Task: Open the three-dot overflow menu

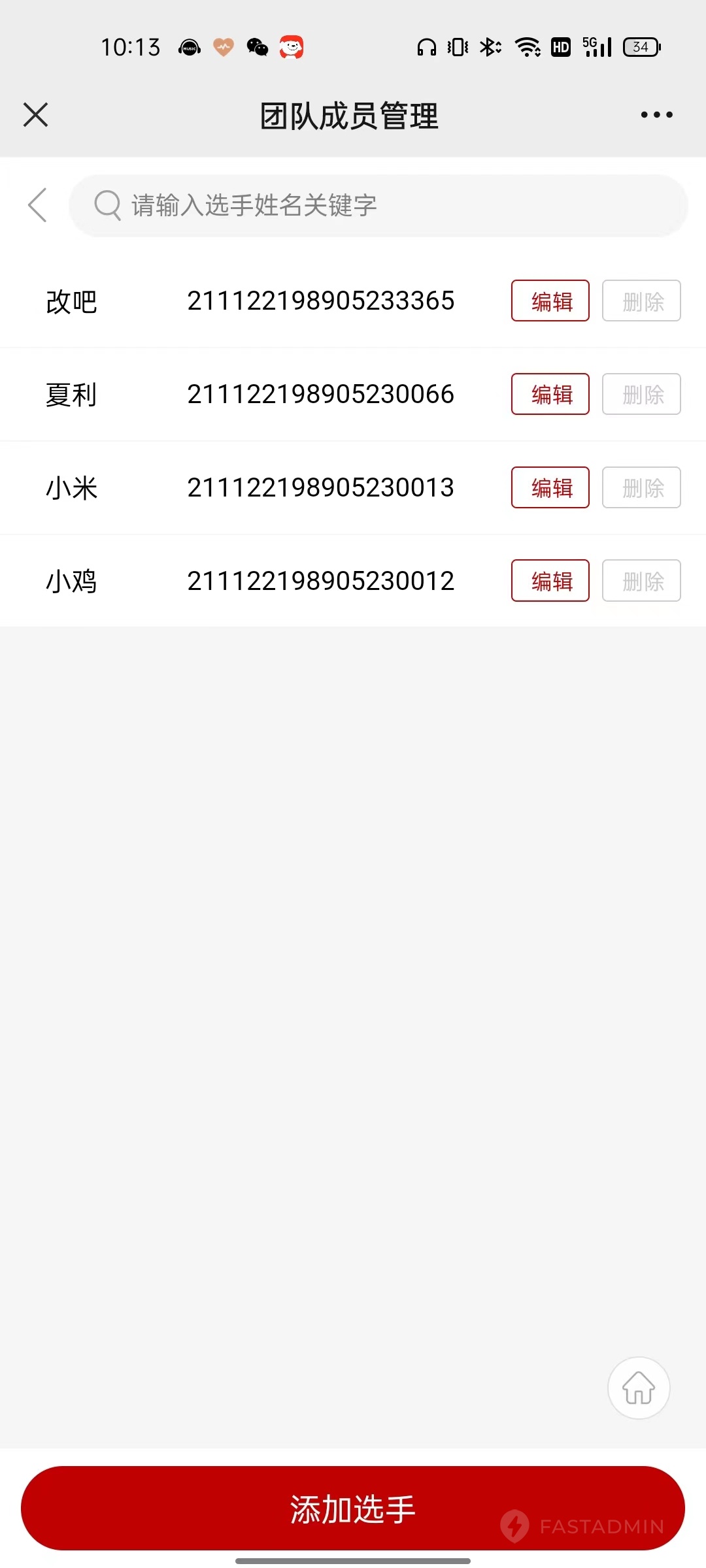Action: [656, 115]
